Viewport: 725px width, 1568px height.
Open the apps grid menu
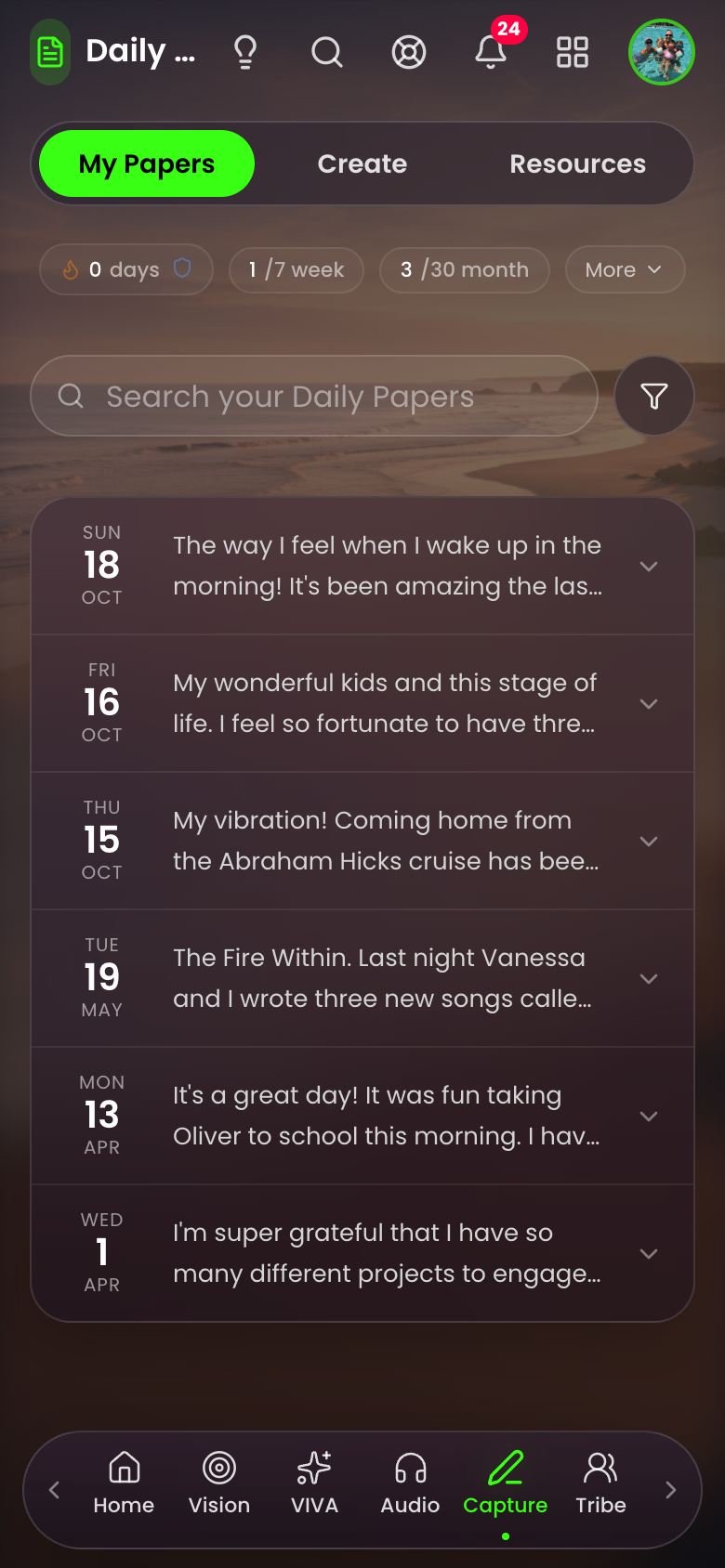[573, 52]
